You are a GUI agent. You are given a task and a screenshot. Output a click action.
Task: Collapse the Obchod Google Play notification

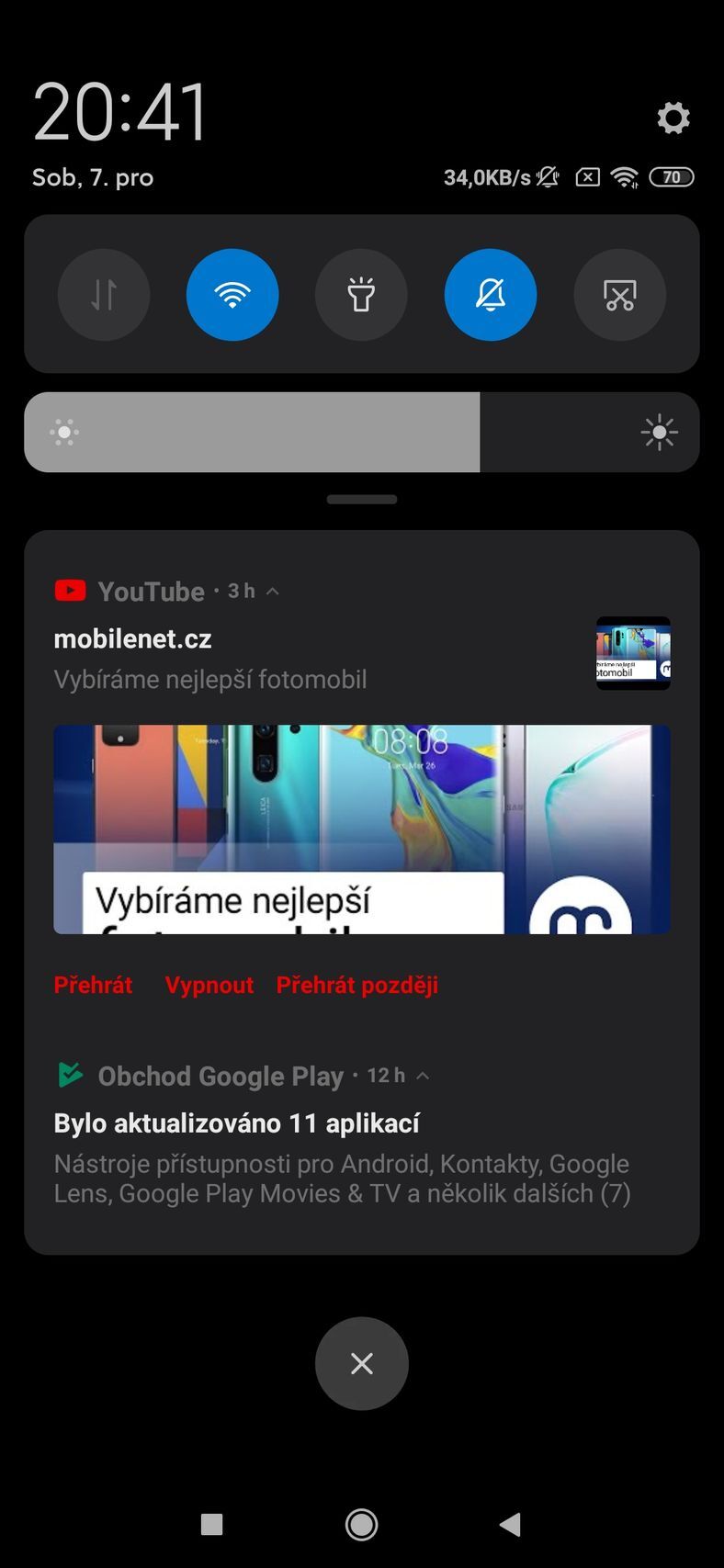423,1075
